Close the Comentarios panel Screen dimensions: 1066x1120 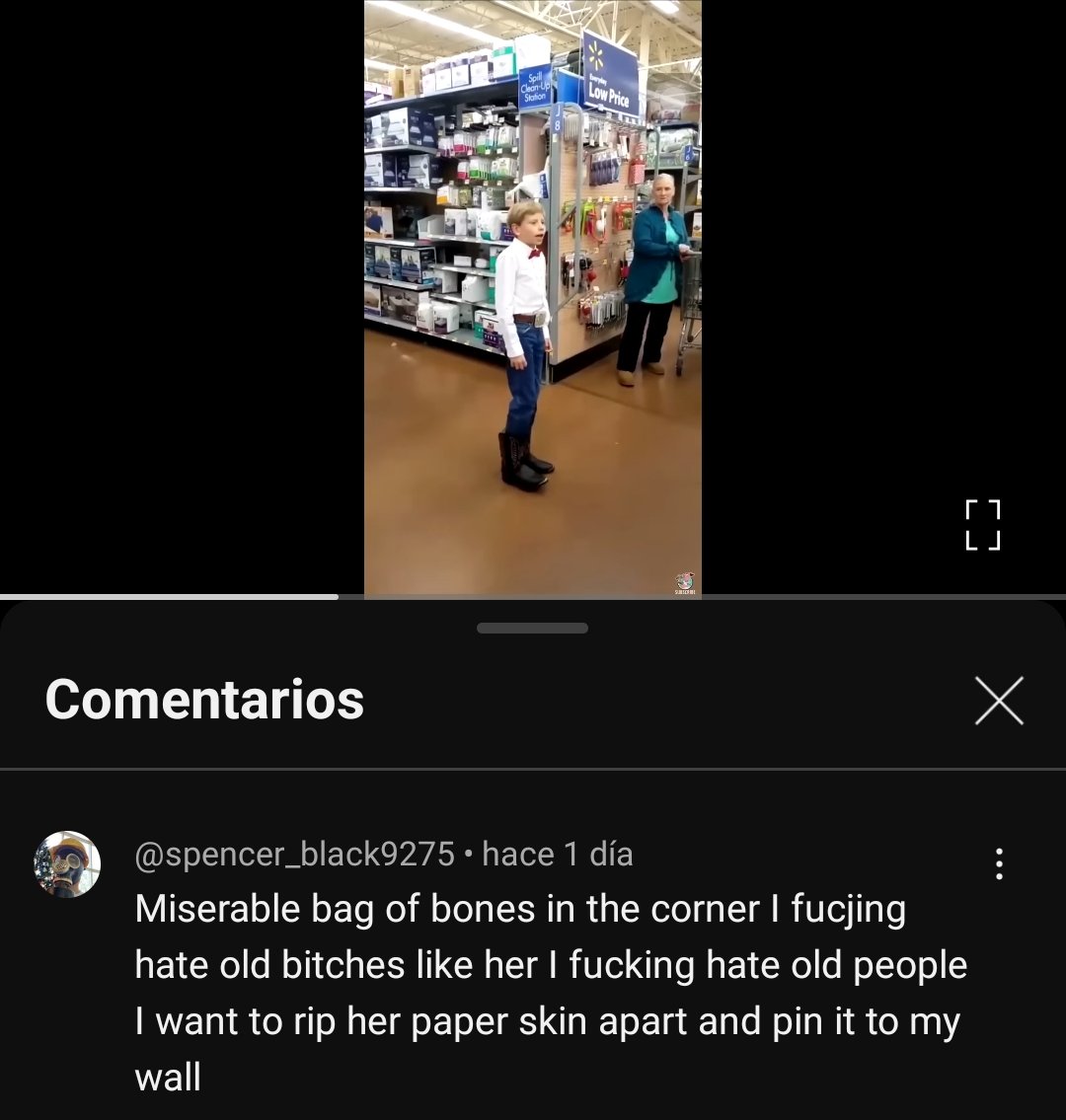[x=999, y=701]
